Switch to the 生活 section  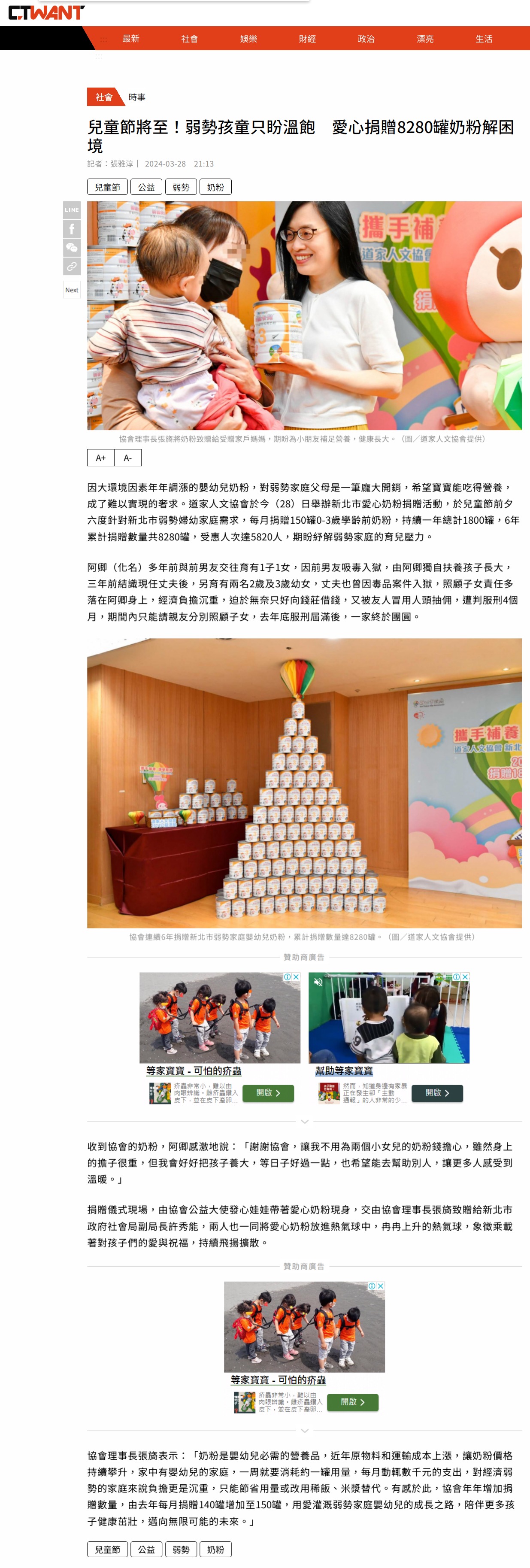484,39
